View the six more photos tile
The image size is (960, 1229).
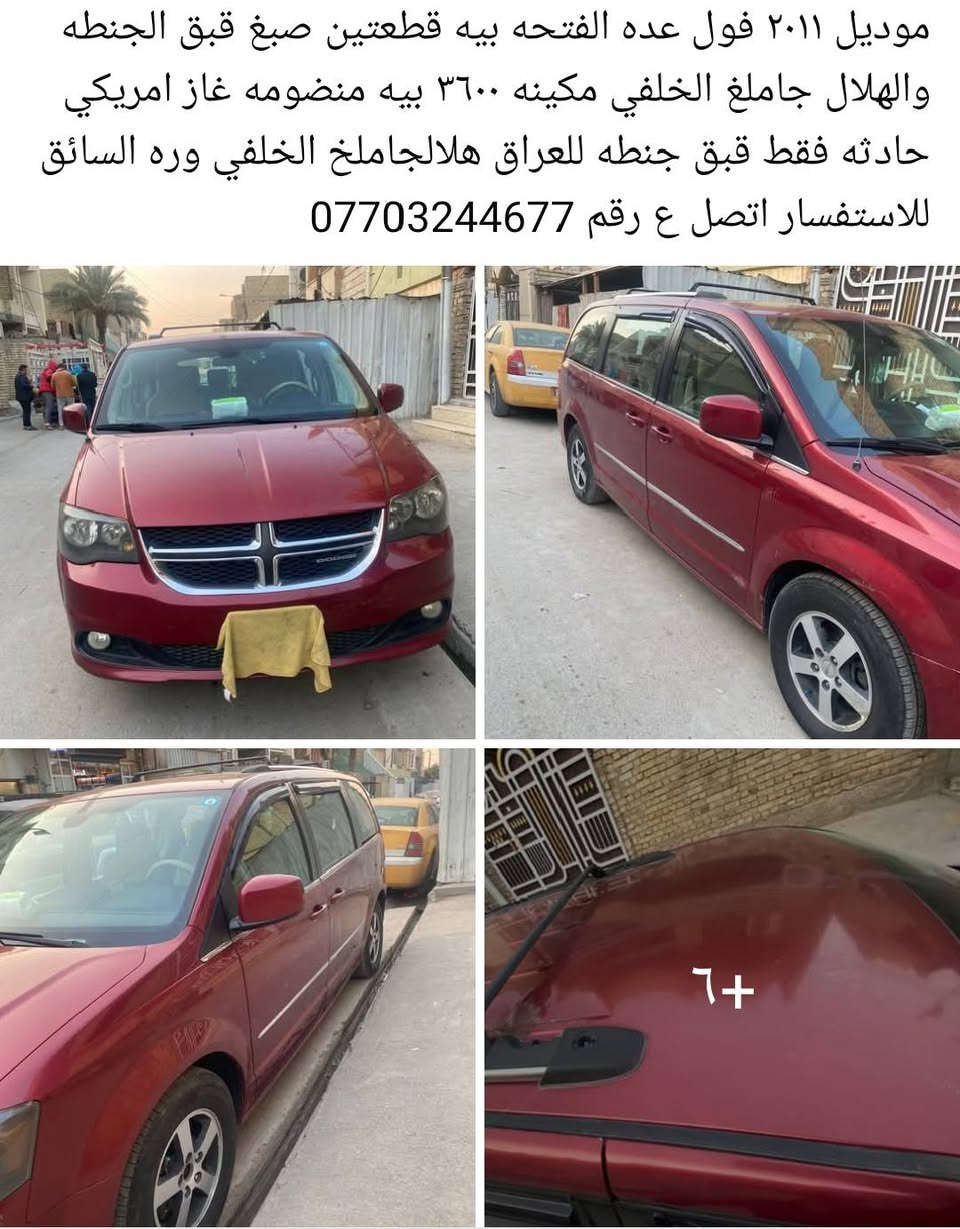[x=722, y=987]
